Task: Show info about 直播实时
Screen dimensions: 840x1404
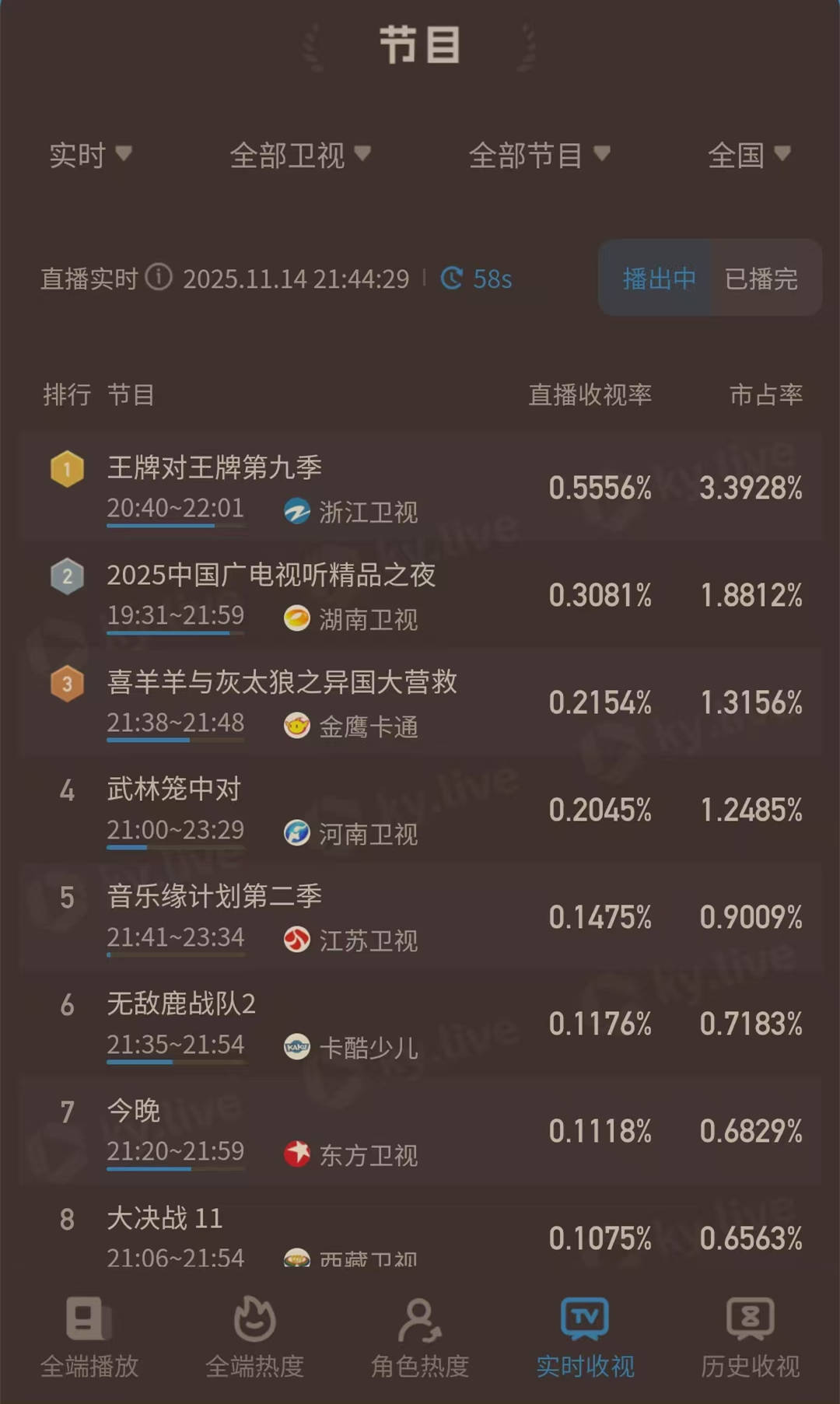Action: click(159, 278)
